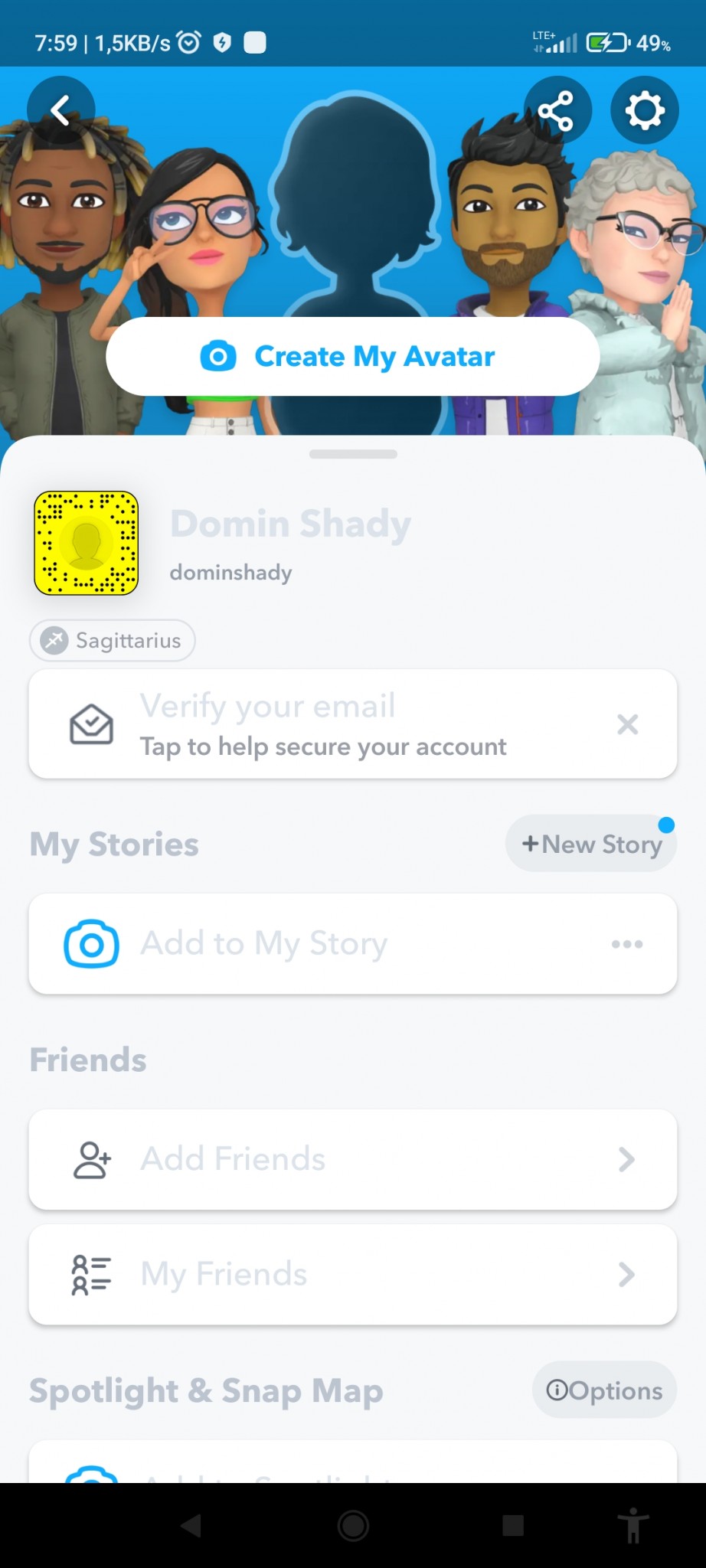The image size is (706, 1568).
Task: Go back using the top-left arrow
Action: coord(60,110)
